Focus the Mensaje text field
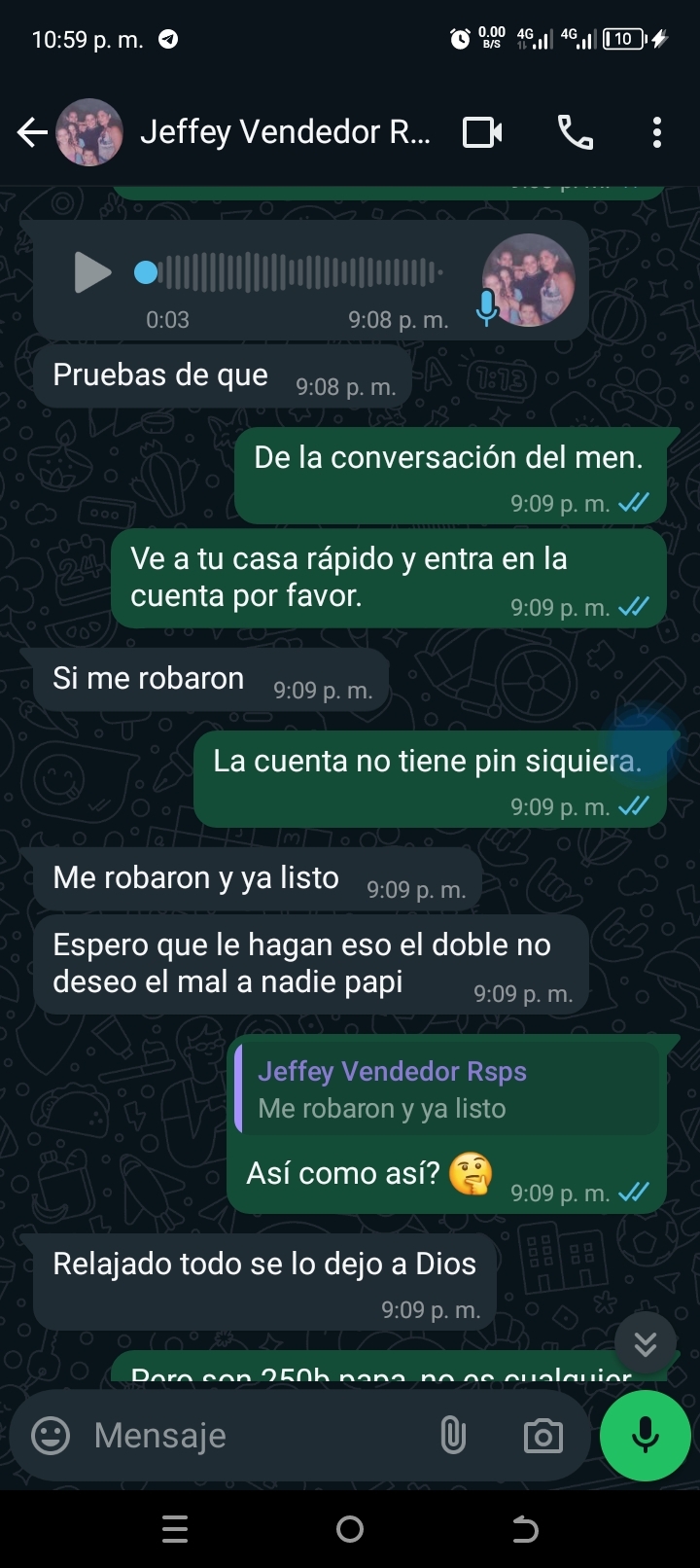This screenshot has width=700, height=1568. [253, 1436]
